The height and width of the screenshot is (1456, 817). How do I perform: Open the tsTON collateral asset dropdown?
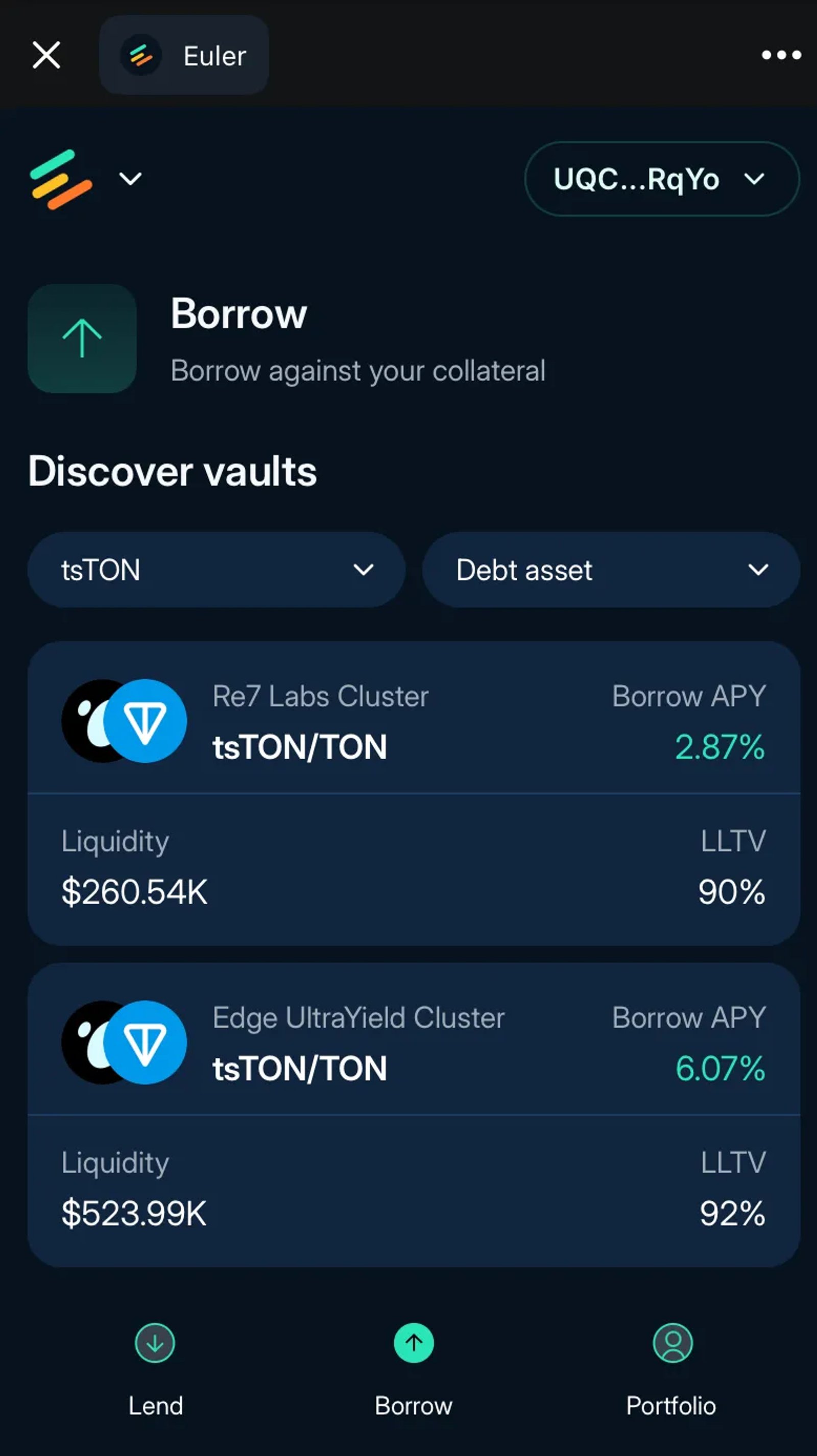[x=215, y=570]
